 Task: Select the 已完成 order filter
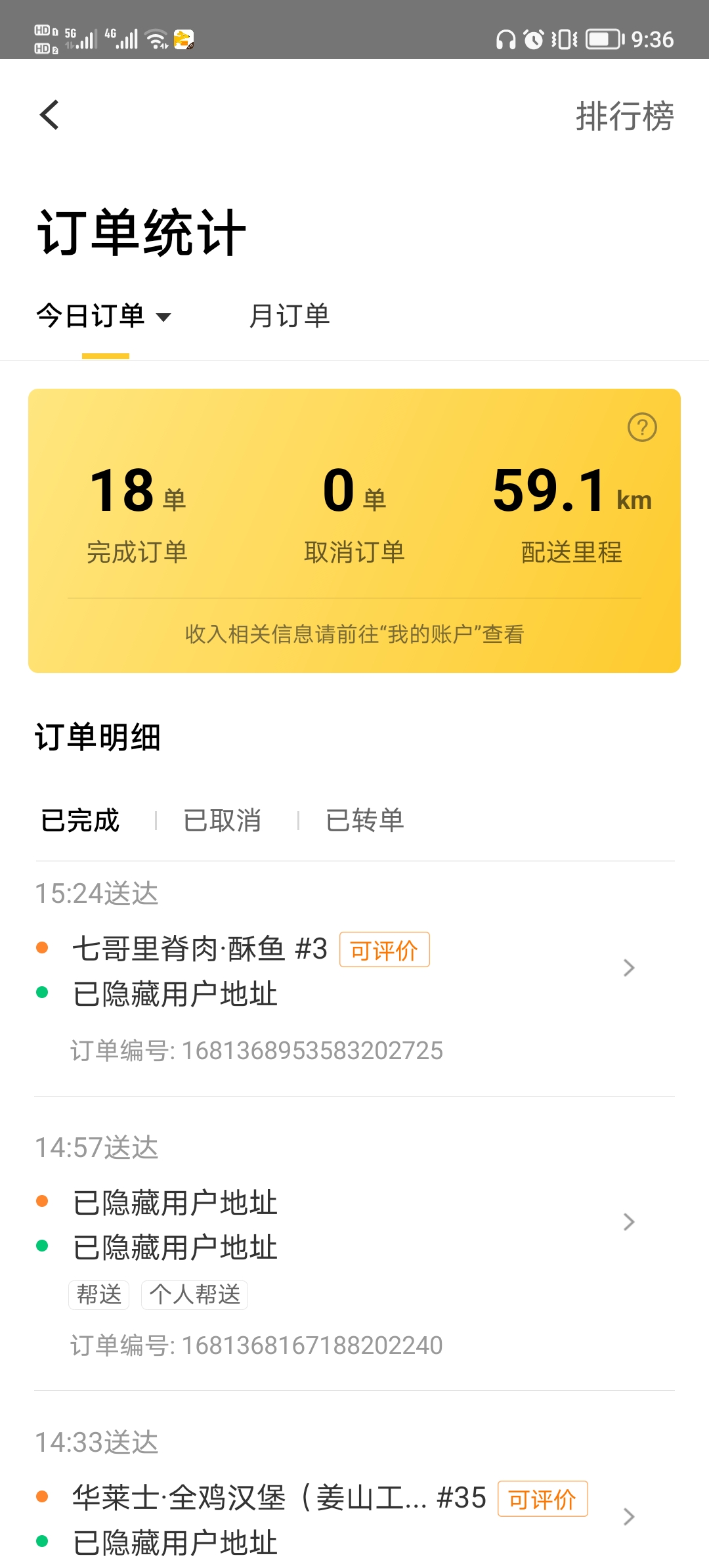80,821
